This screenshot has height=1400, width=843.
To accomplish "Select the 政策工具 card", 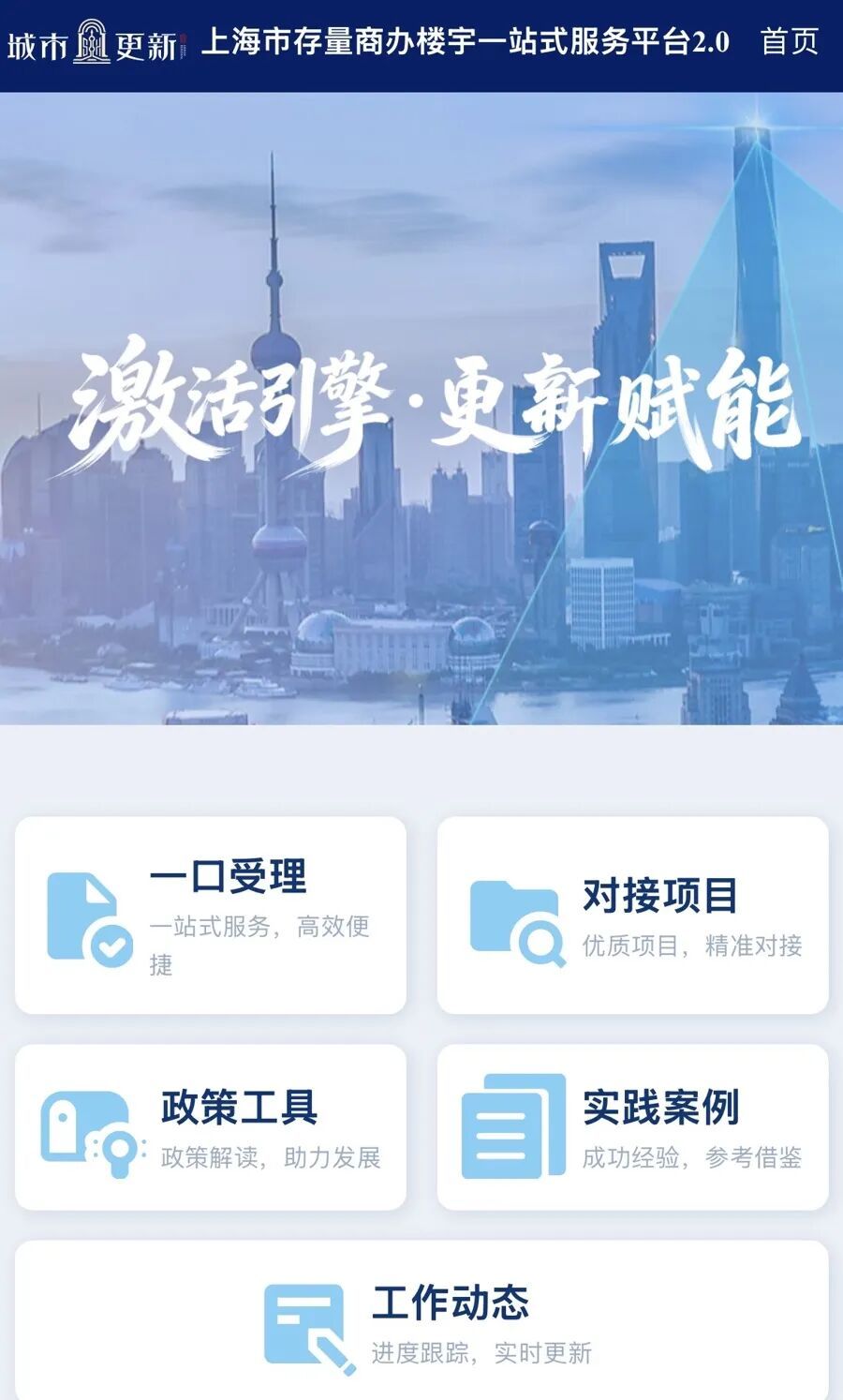I will point(211,1126).
